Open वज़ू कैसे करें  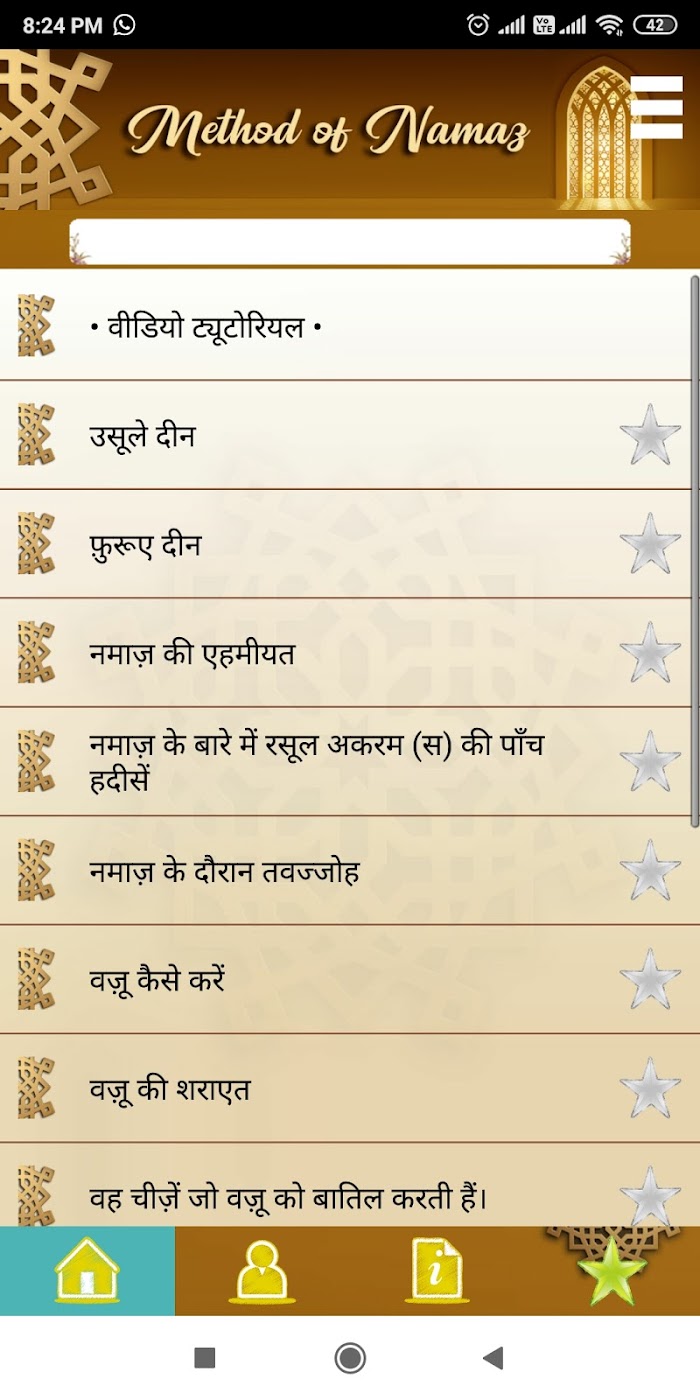[350, 980]
